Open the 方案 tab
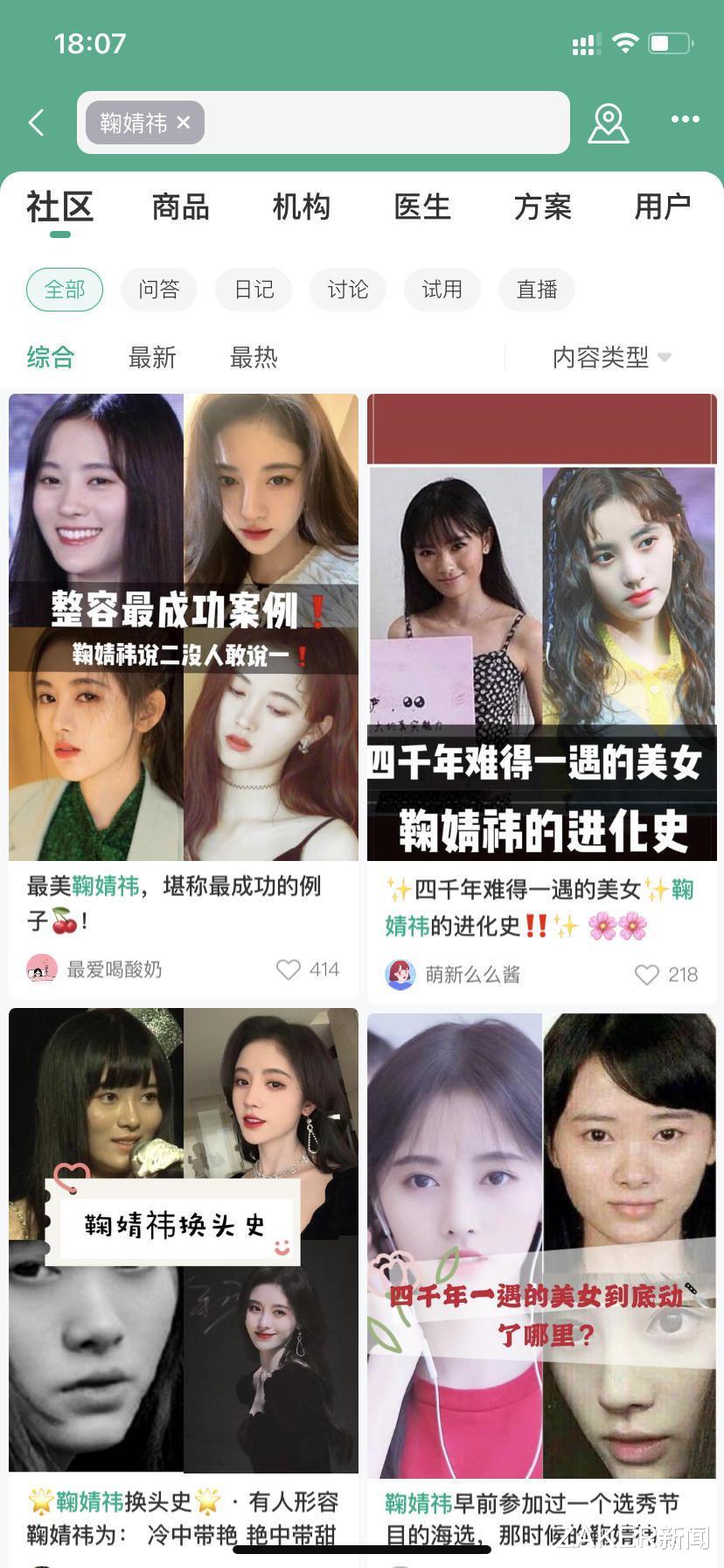This screenshot has width=724, height=1568. pos(542,207)
